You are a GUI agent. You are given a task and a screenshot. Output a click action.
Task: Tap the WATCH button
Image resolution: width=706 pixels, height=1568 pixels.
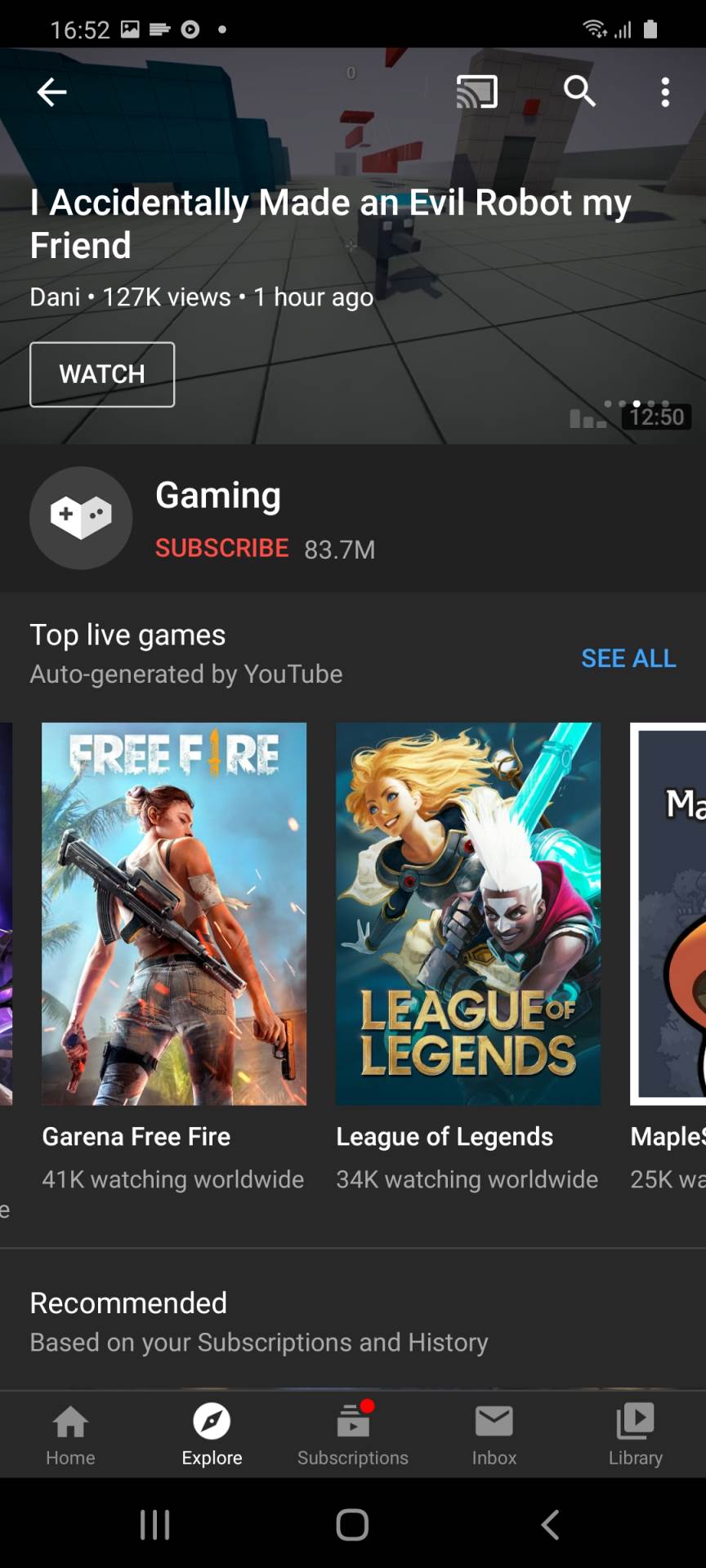(102, 374)
